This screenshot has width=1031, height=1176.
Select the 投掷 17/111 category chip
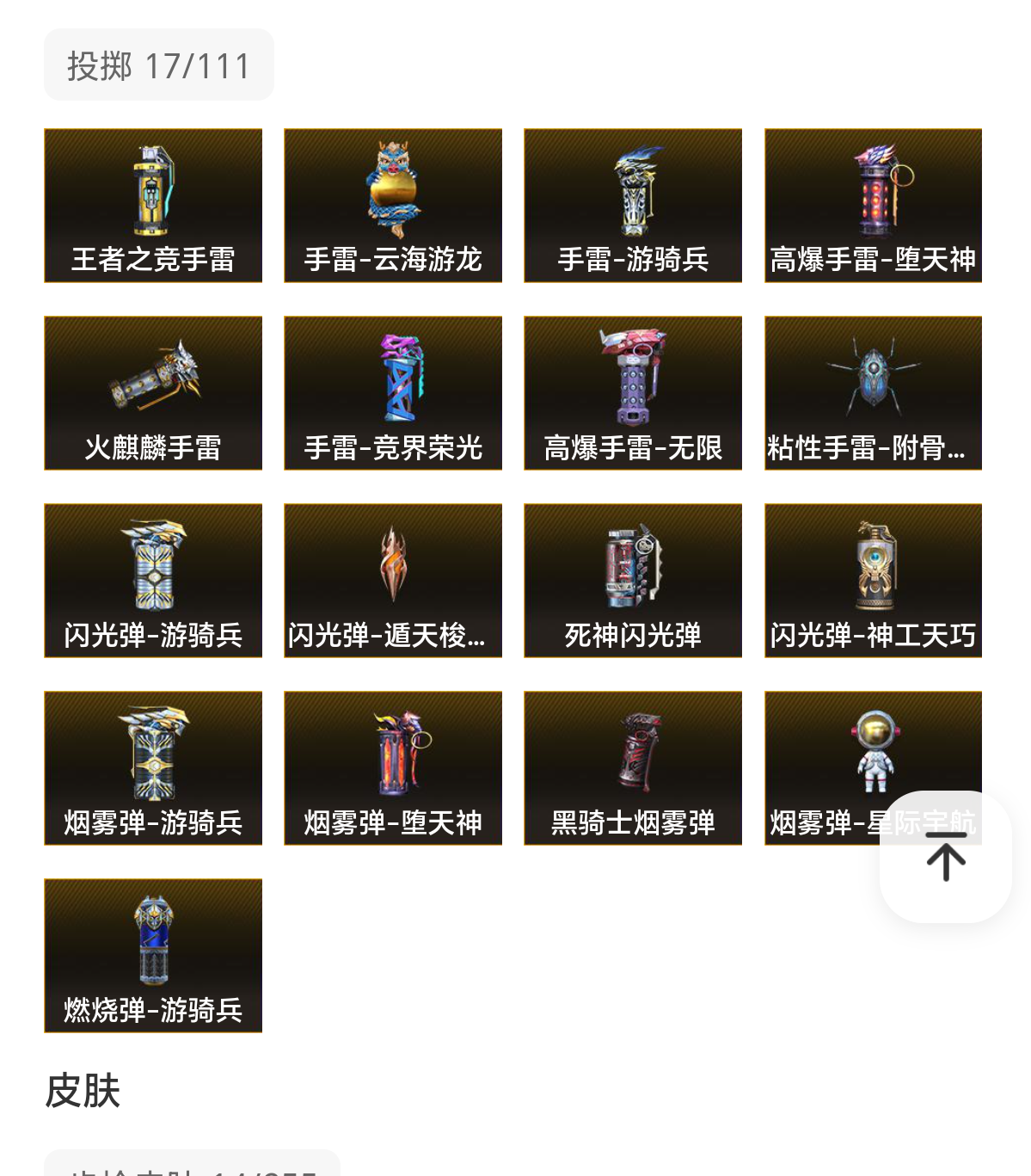click(159, 65)
